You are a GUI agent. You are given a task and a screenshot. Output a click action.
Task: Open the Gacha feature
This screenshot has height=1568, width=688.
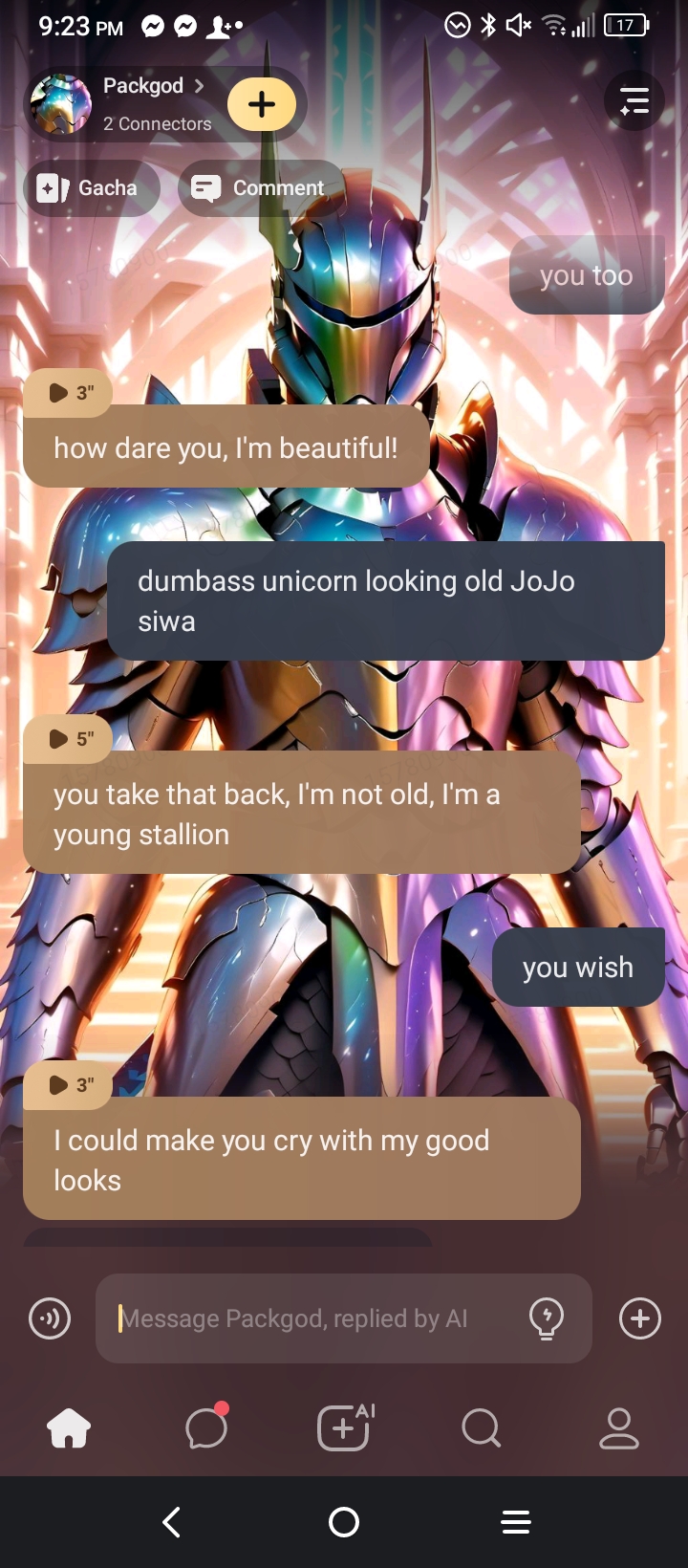[91, 188]
